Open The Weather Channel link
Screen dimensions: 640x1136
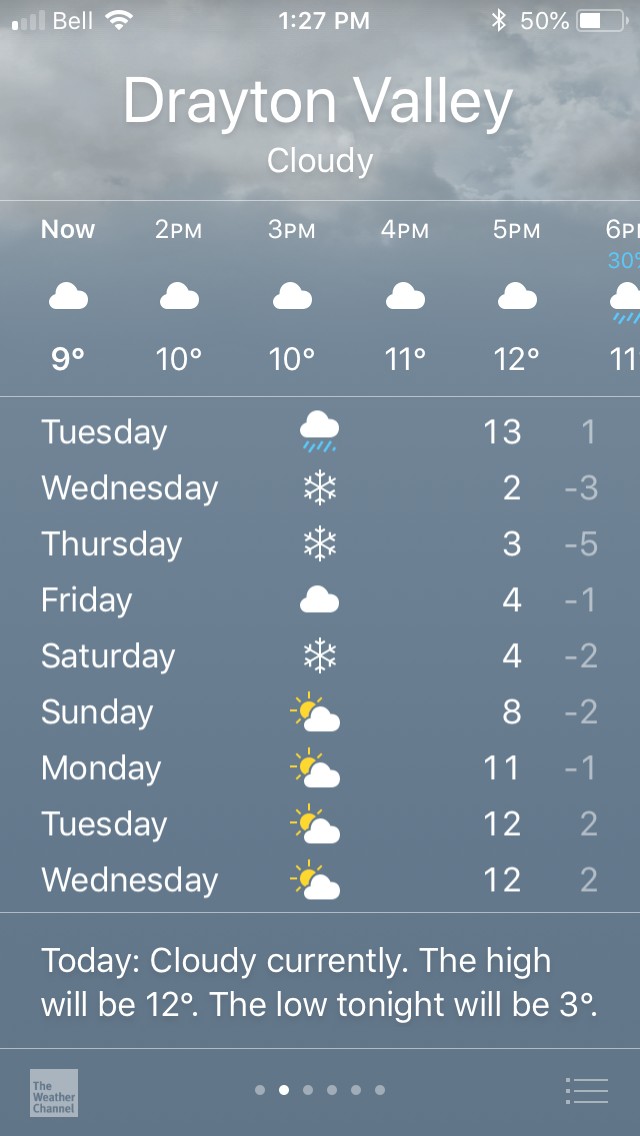coord(54,1093)
